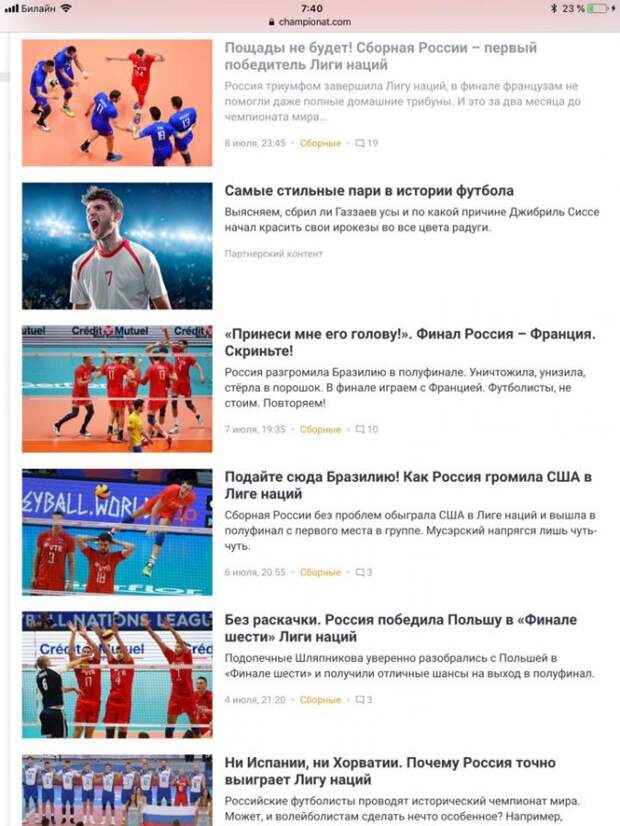Open the 19 comments on the 8 июля article
The image size is (620, 826).
[367, 143]
